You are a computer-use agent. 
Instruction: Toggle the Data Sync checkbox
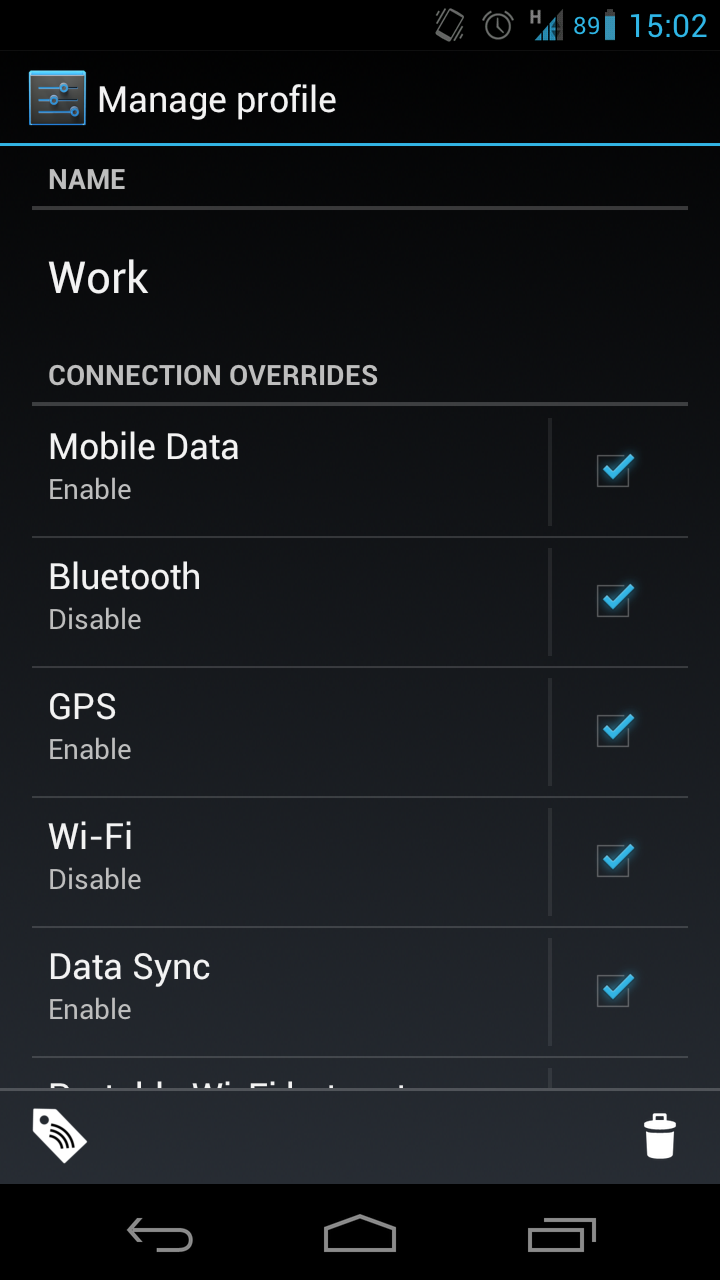(615, 989)
